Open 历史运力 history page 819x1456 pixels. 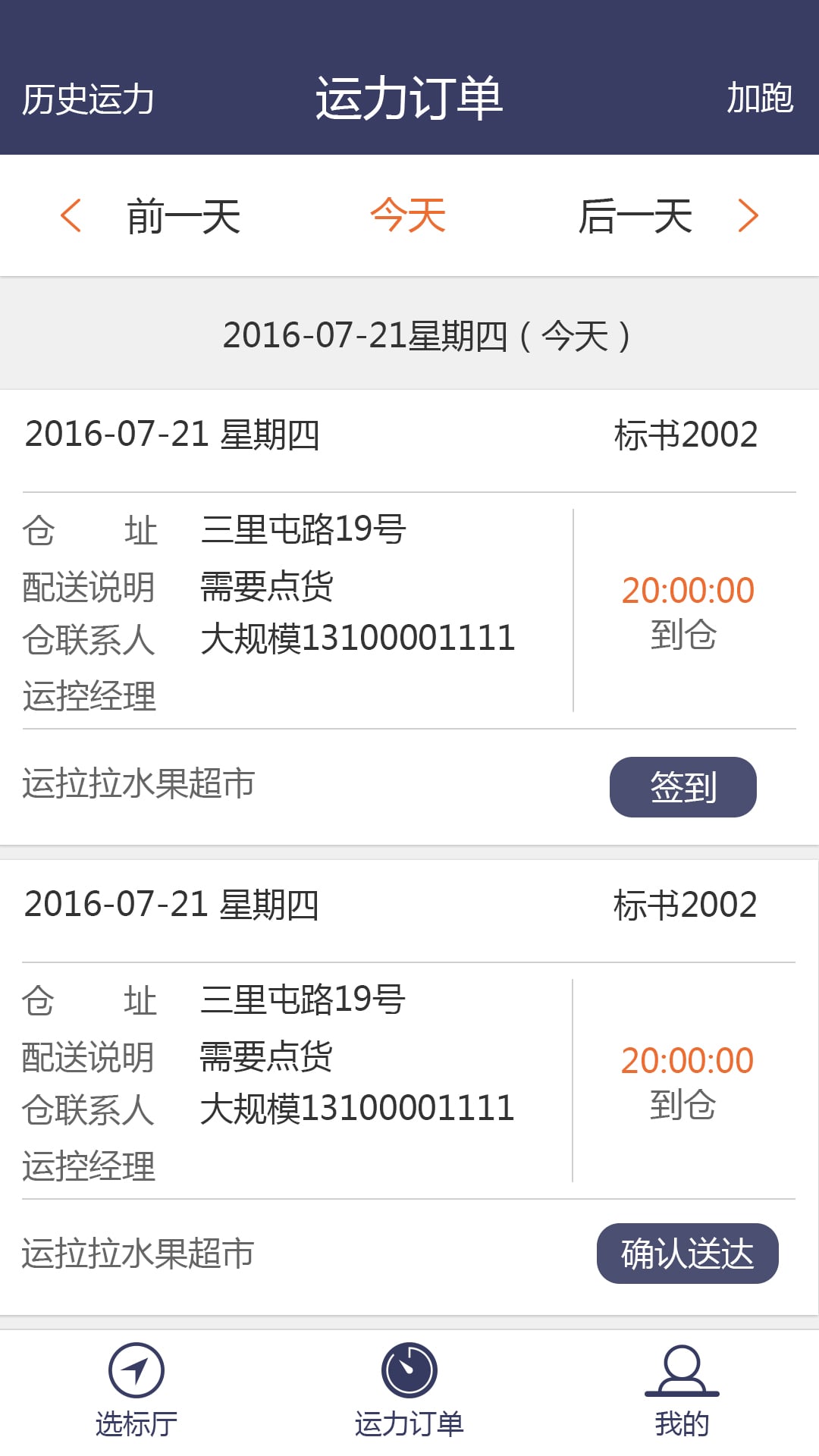(x=88, y=99)
